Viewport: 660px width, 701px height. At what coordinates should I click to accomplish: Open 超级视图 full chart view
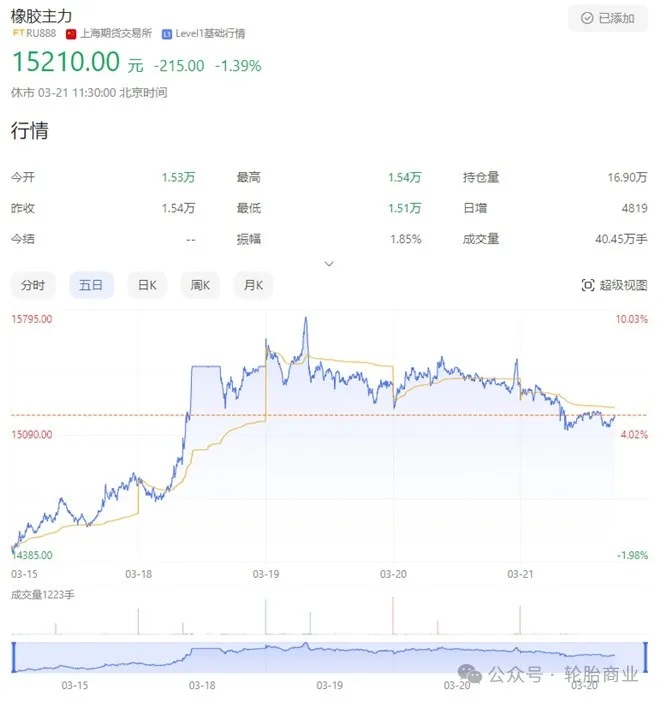[x=614, y=285]
